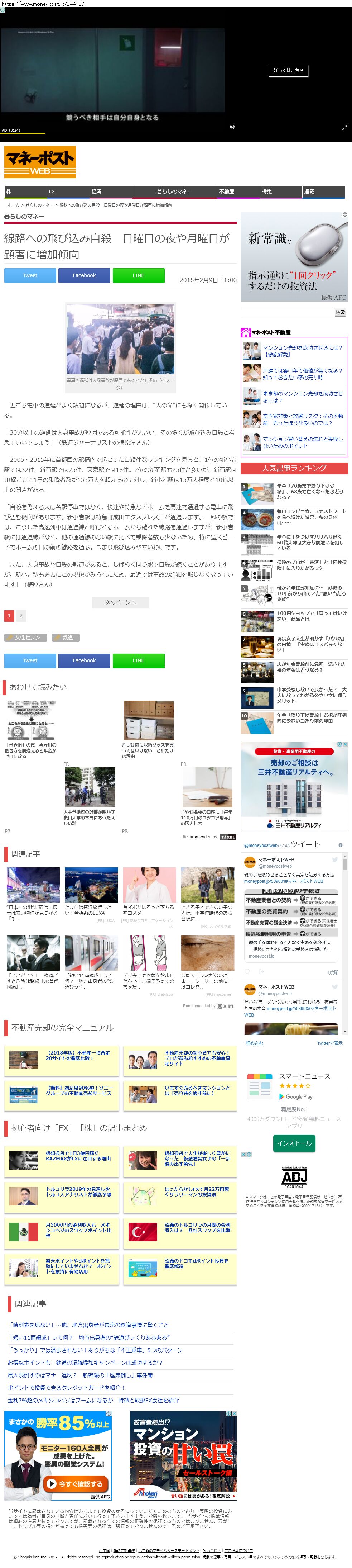Share the article via the top Tweet button
This screenshot has width=352, height=1568.
[30, 275]
